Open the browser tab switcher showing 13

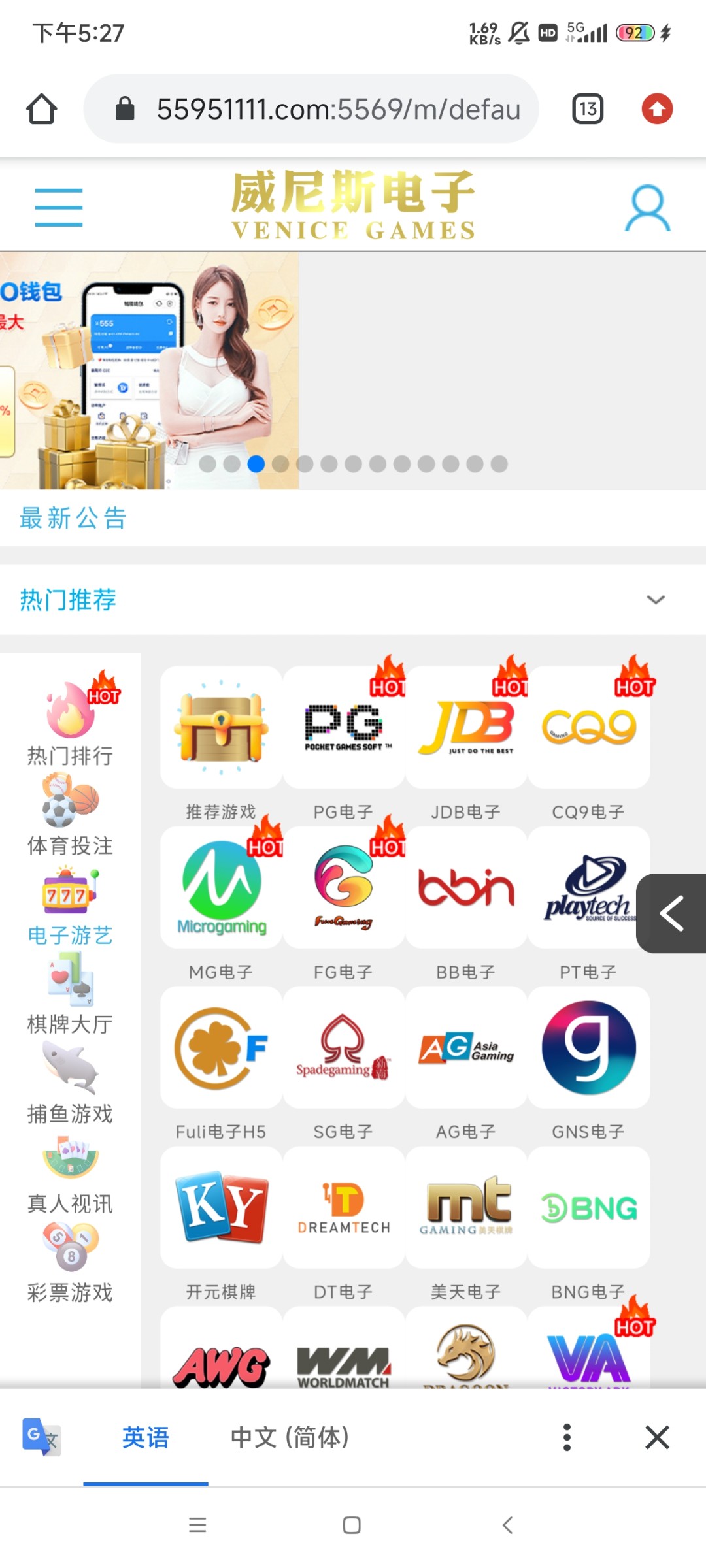(587, 108)
